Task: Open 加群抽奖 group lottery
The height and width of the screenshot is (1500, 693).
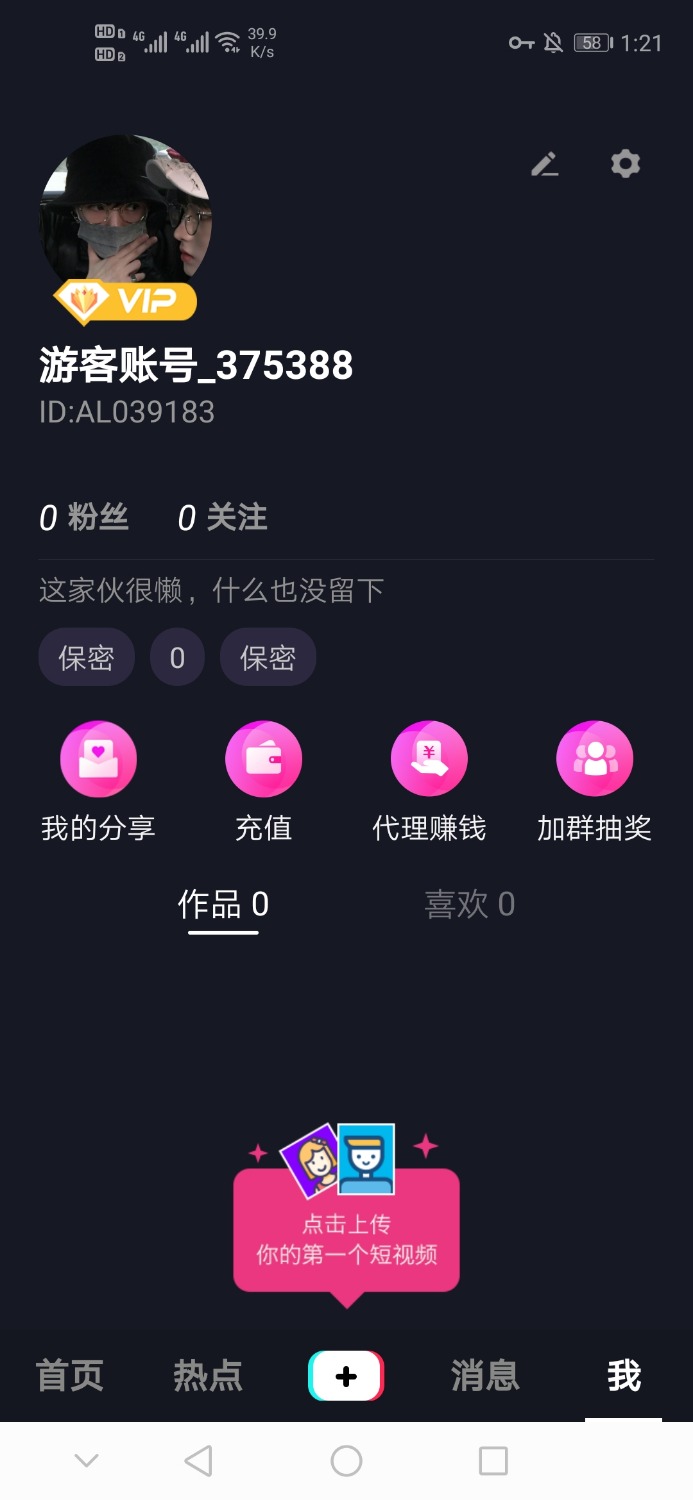Action: point(594,781)
